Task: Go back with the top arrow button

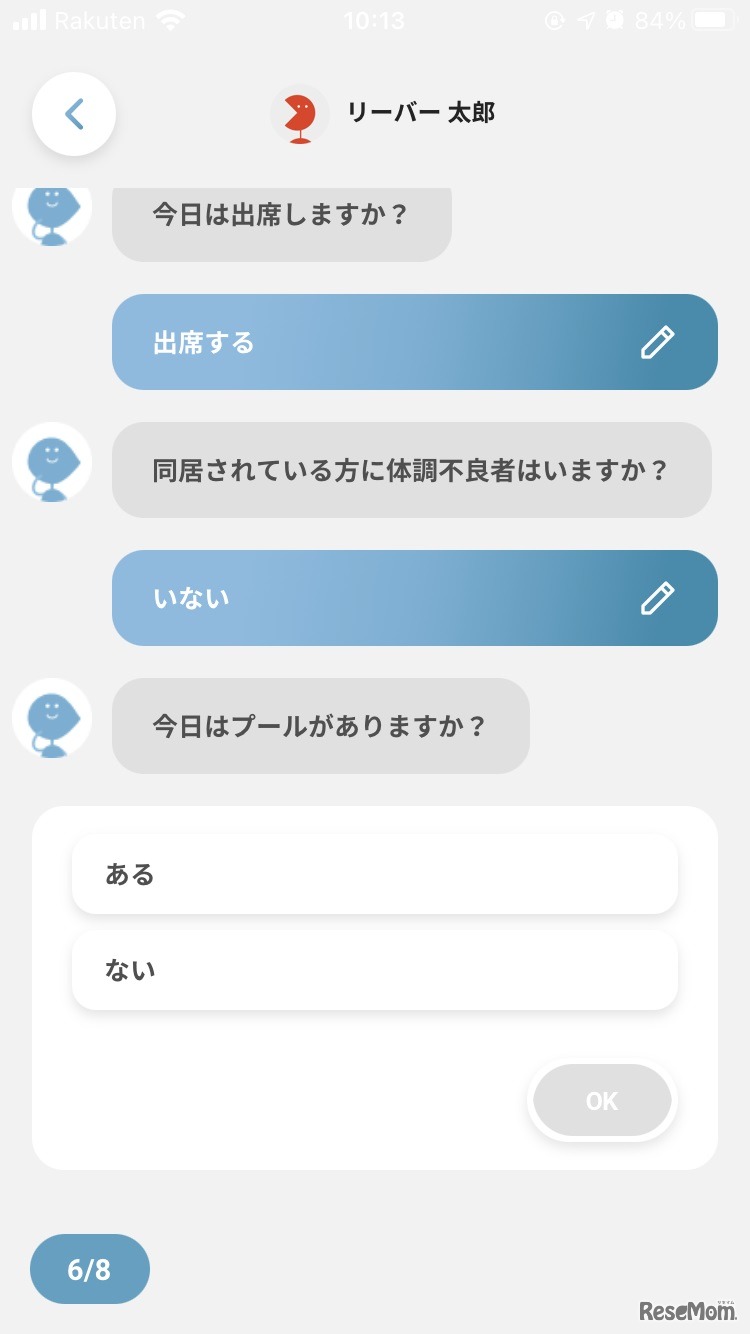Action: point(74,114)
